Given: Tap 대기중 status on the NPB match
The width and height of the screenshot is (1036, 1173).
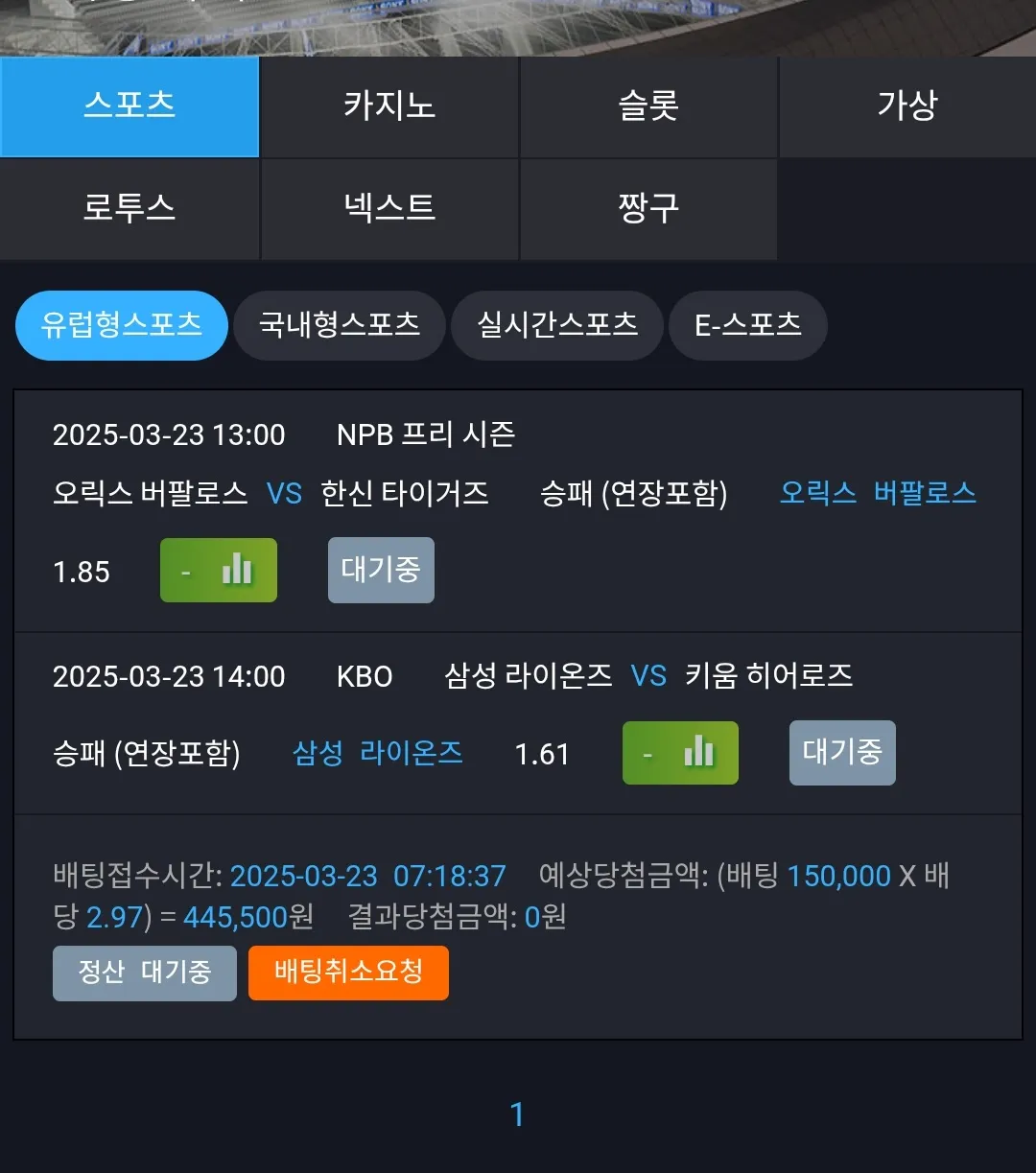Looking at the screenshot, I should click(381, 571).
